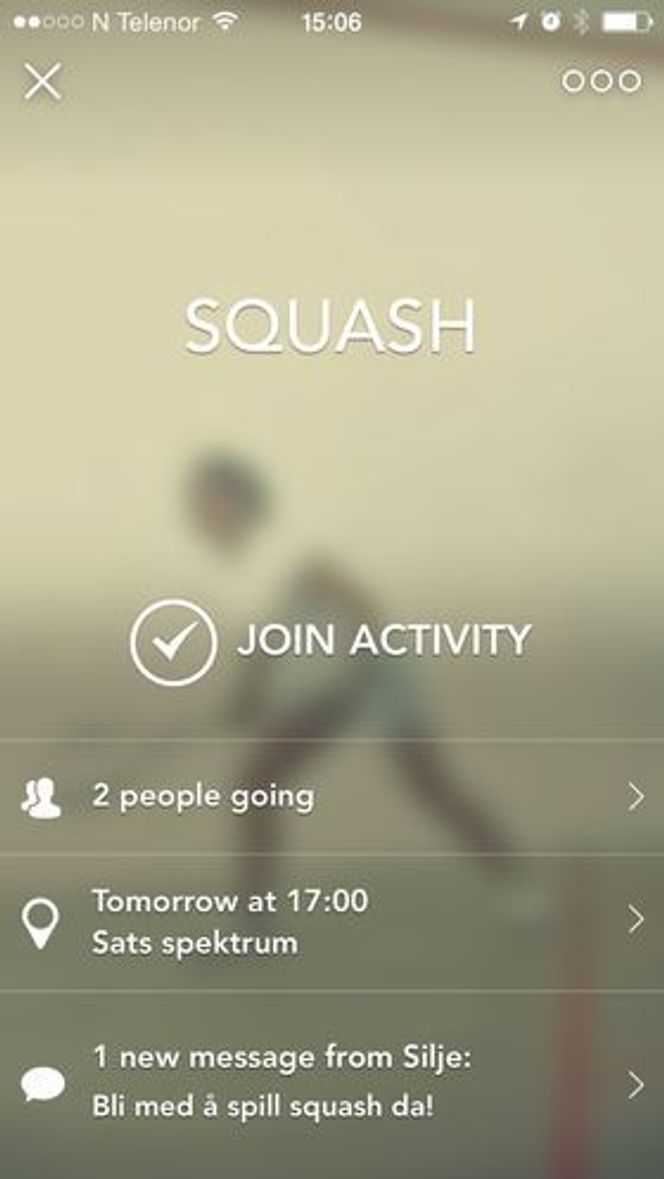Close the Squash activity screen

pos(43,81)
